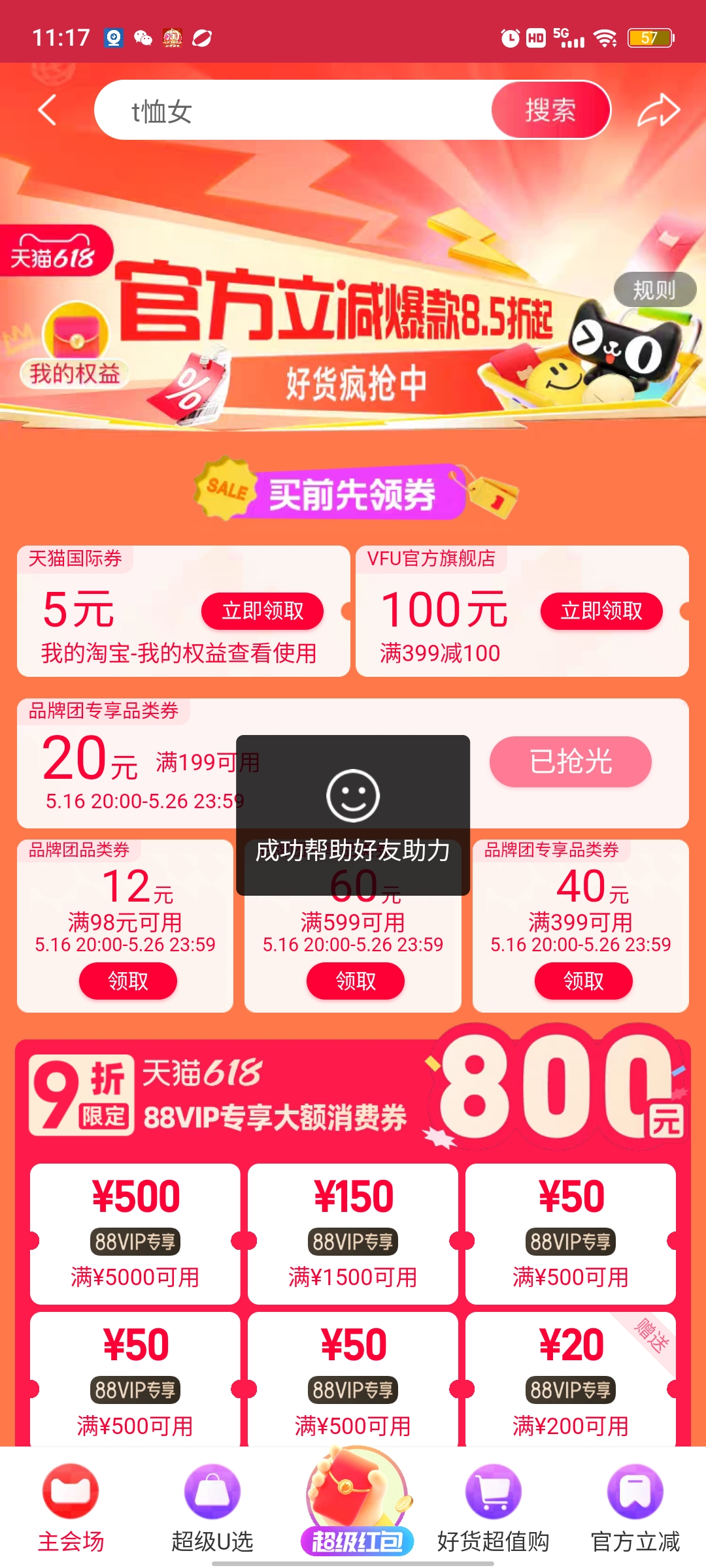Tap 领取 on the 12元 coupon
The height and width of the screenshot is (1568, 706).
pos(127,981)
